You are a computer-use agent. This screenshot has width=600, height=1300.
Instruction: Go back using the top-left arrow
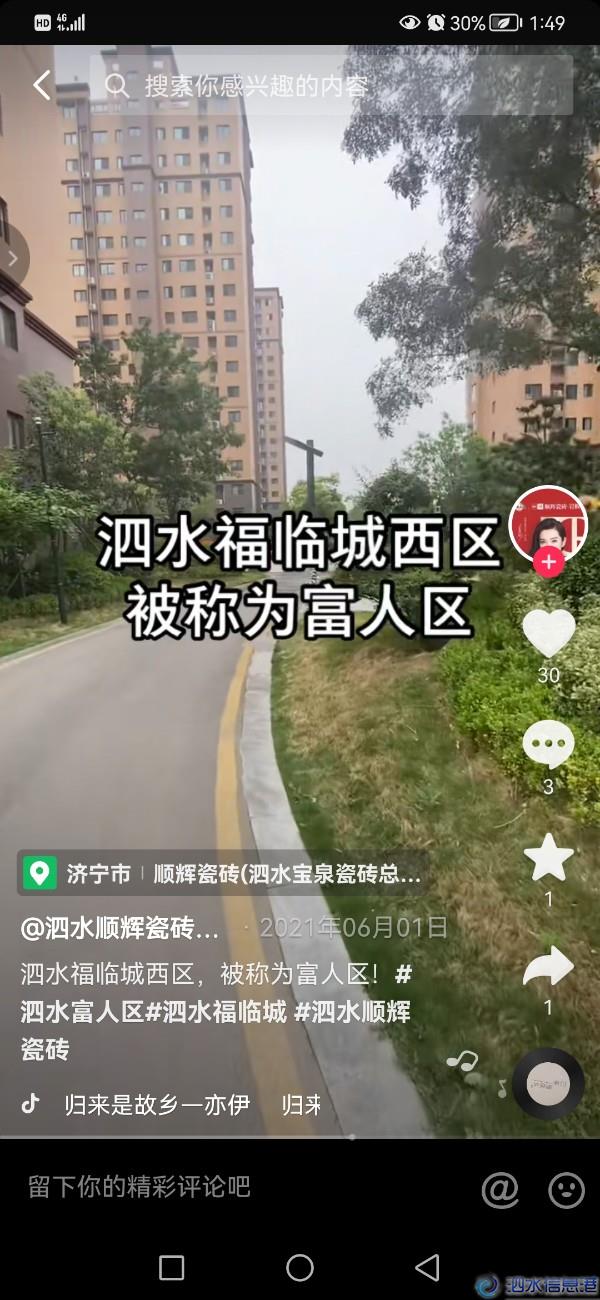tap(41, 86)
